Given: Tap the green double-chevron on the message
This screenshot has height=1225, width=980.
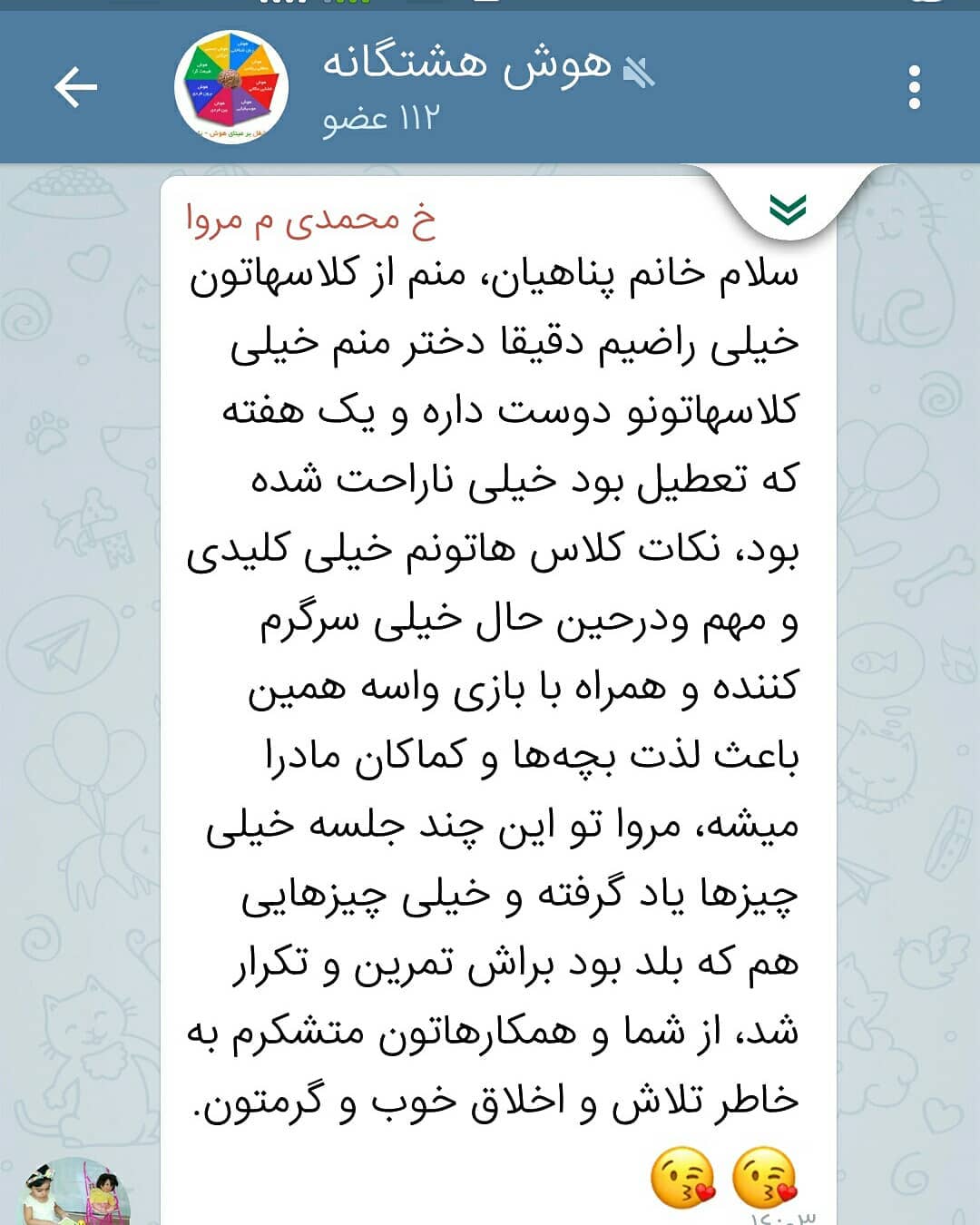Looking at the screenshot, I should 788,209.
